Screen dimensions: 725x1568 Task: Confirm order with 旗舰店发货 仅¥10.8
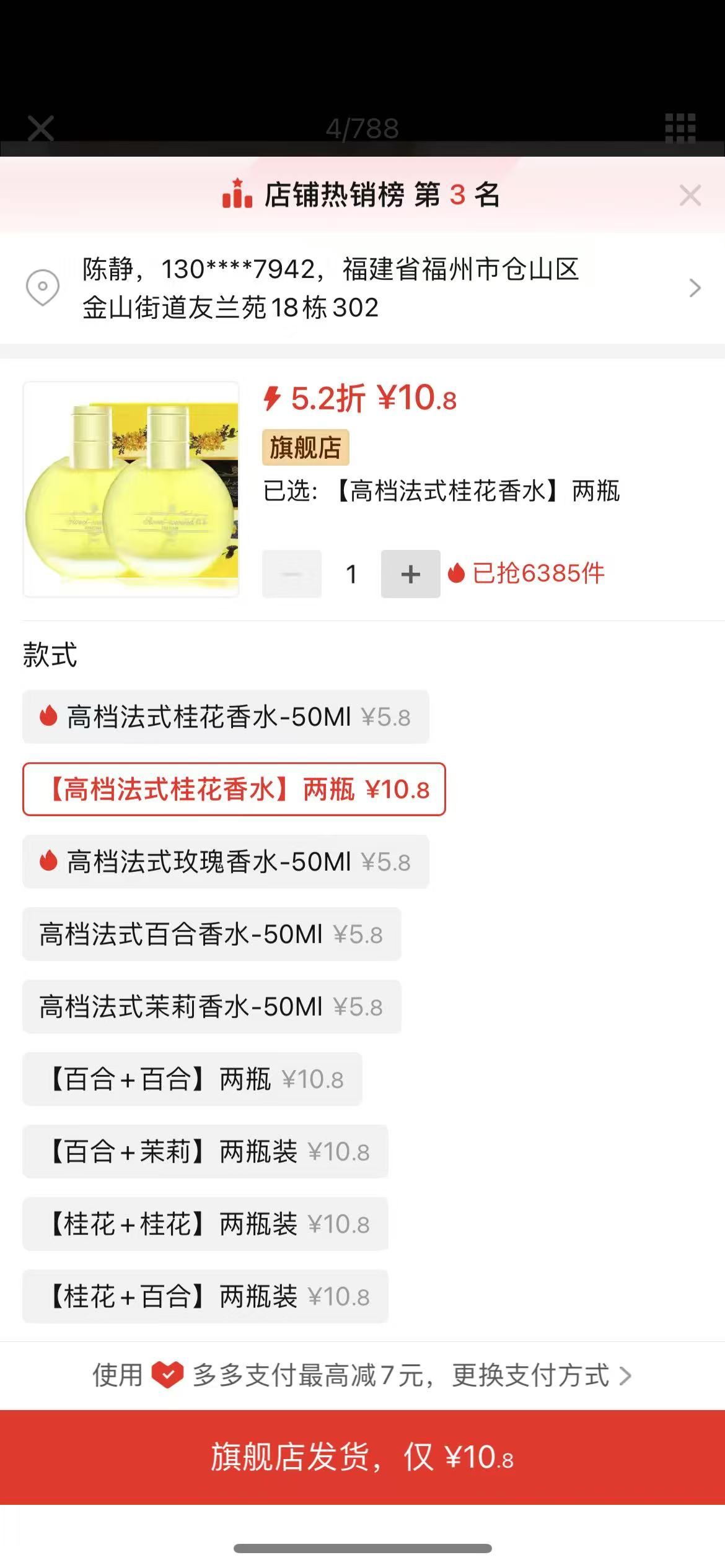pos(362,1457)
